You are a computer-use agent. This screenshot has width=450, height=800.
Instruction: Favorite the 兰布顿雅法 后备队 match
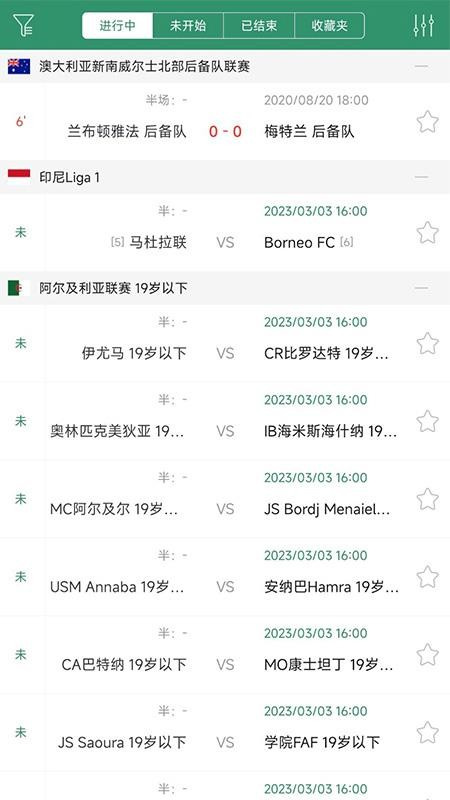tap(428, 122)
